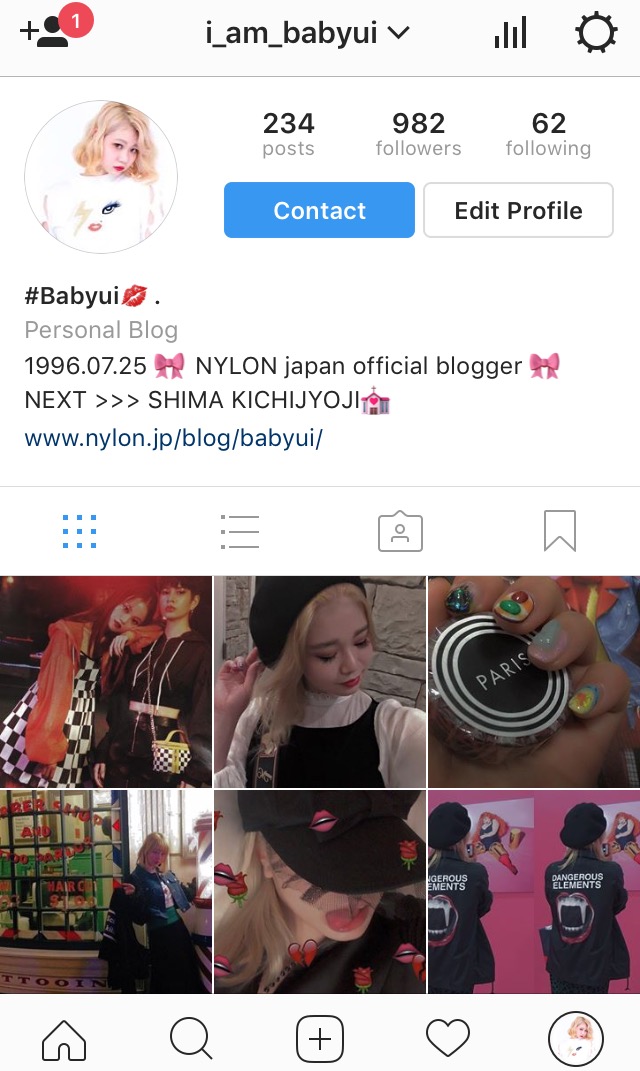Tap the Contact button
The width and height of the screenshot is (640, 1071).
click(x=319, y=210)
